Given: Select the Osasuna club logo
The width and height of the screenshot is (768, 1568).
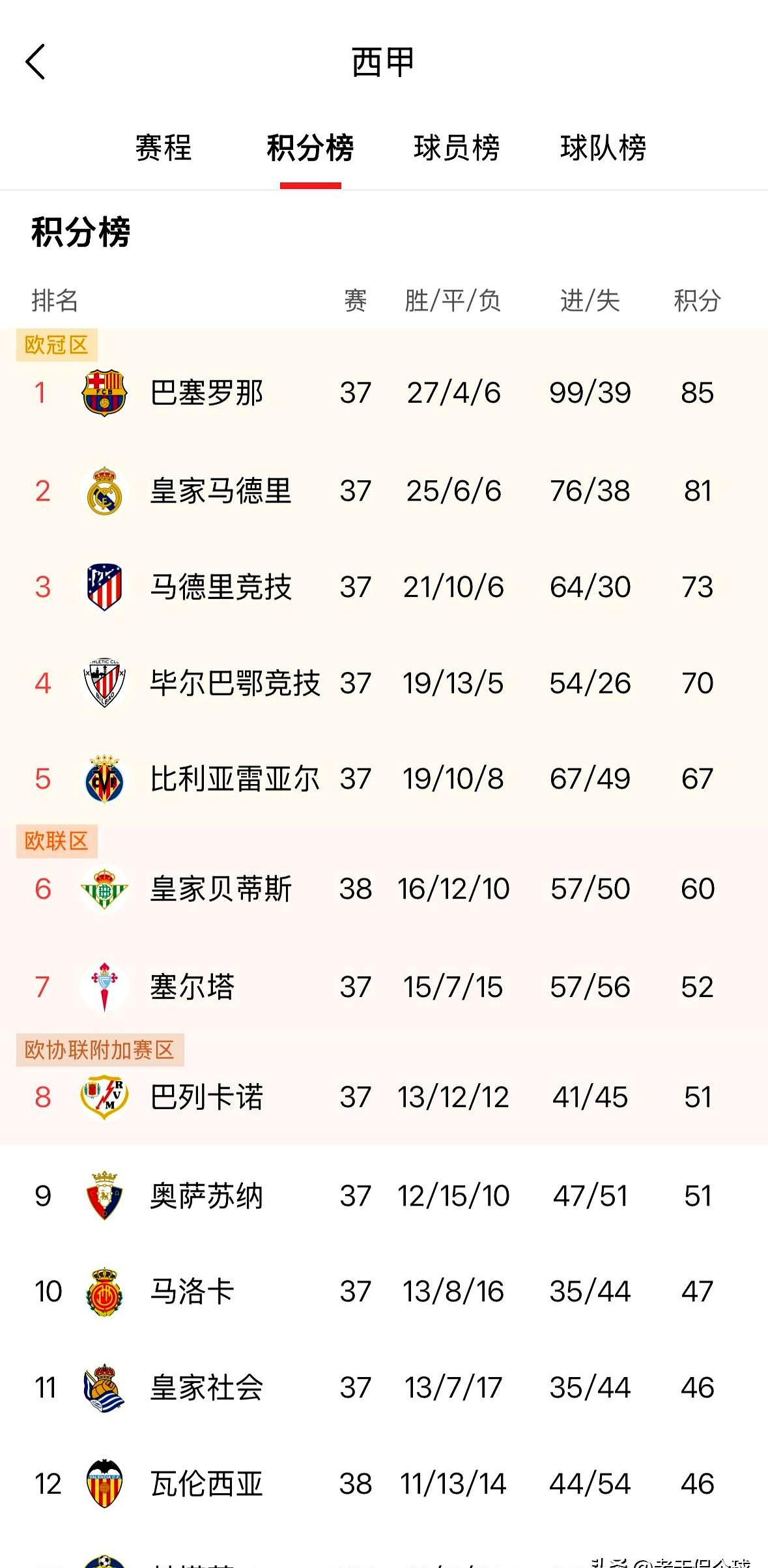Looking at the screenshot, I should (x=103, y=1196).
